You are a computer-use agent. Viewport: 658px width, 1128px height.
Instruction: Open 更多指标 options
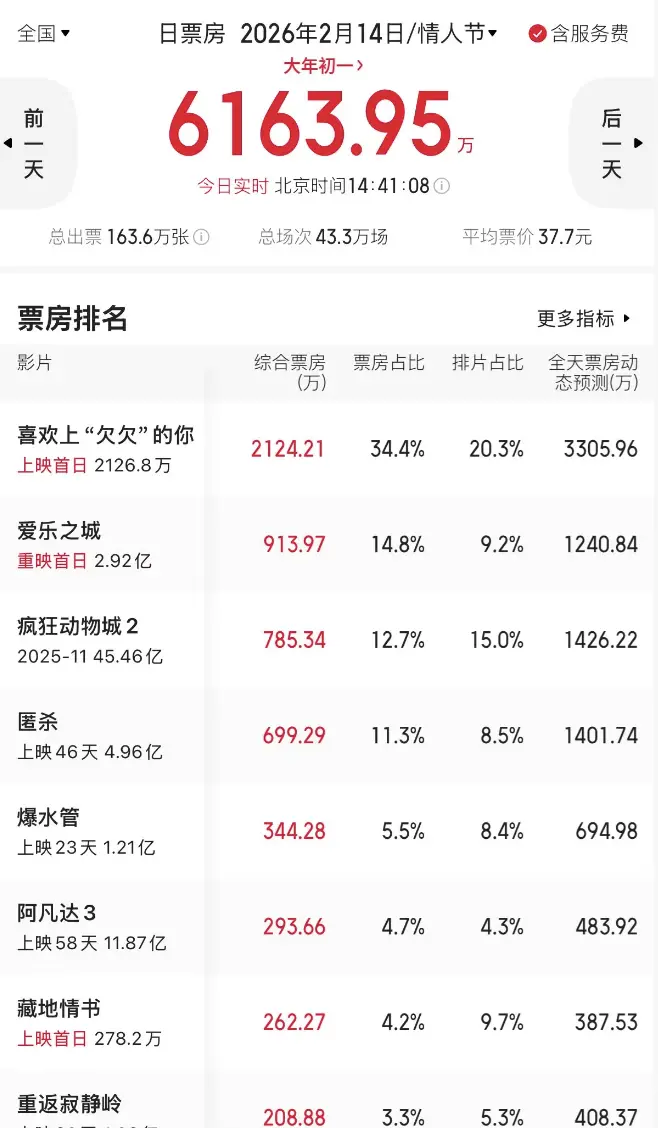pos(584,318)
